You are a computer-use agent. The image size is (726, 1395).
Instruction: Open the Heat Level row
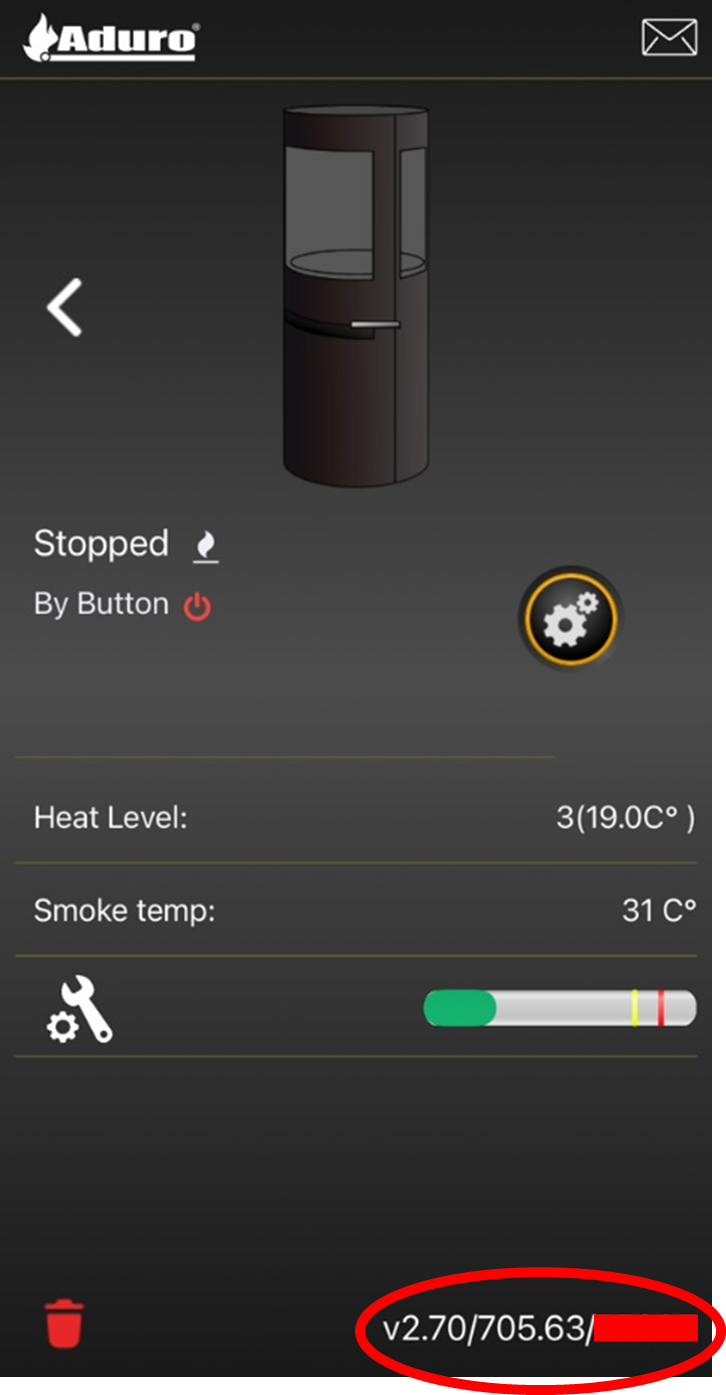point(363,818)
